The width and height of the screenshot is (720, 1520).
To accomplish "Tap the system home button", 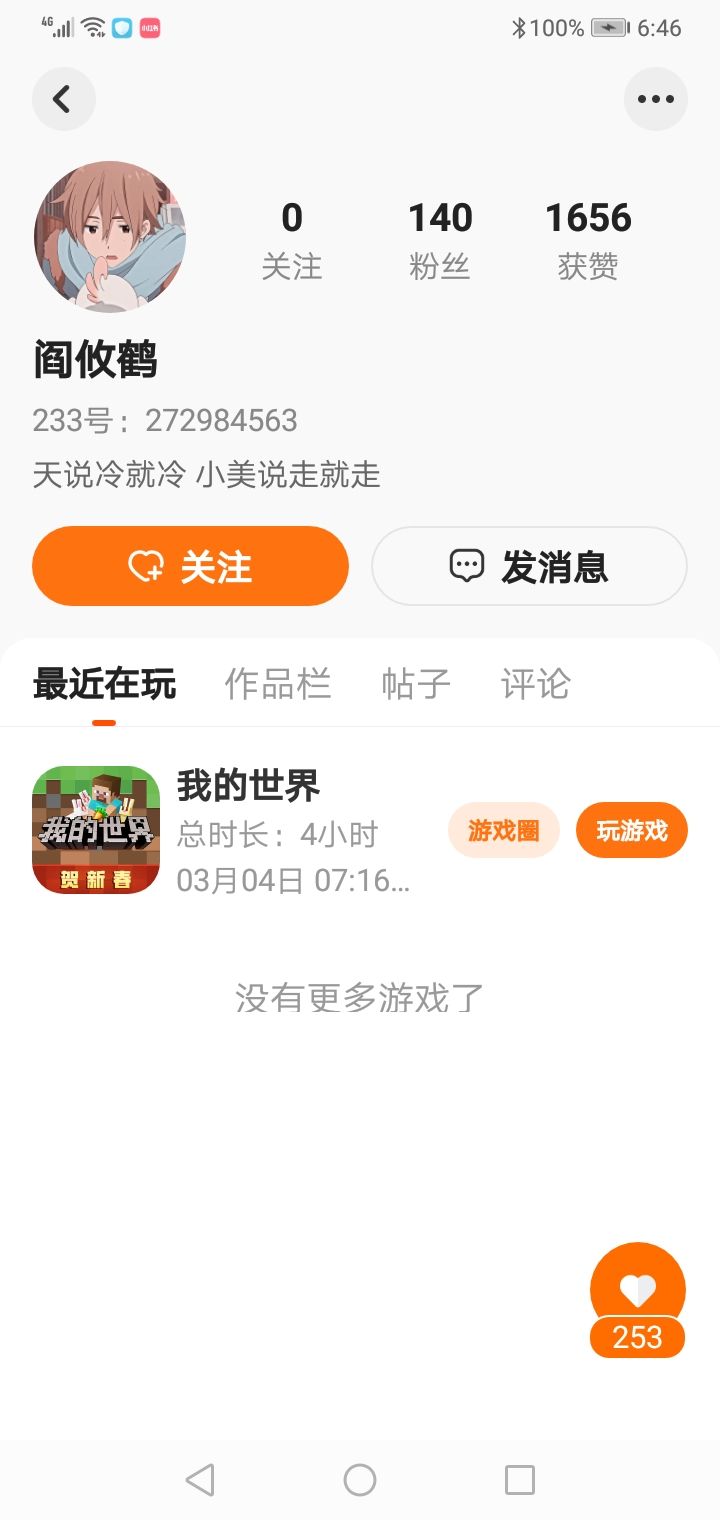I will coord(360,1480).
